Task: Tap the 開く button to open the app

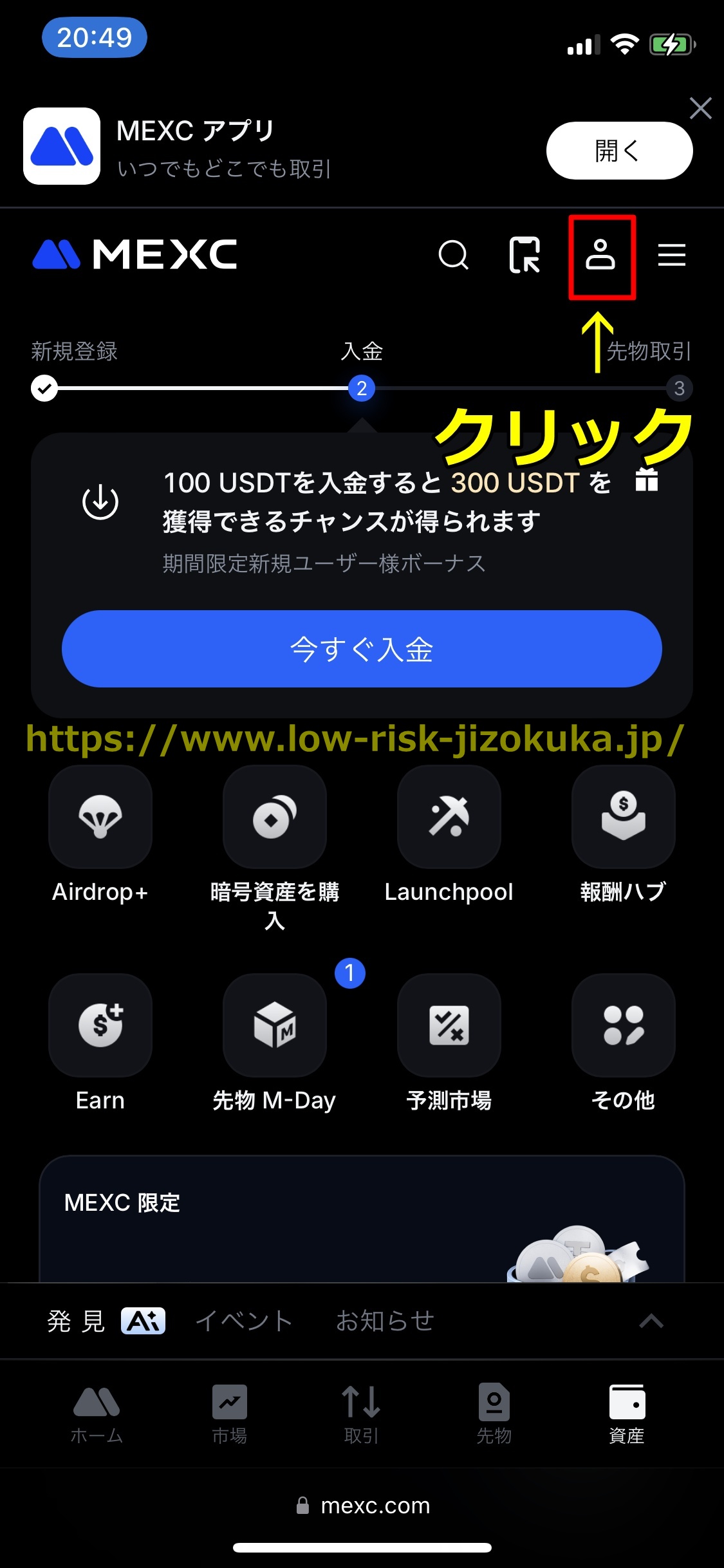Action: (619, 151)
